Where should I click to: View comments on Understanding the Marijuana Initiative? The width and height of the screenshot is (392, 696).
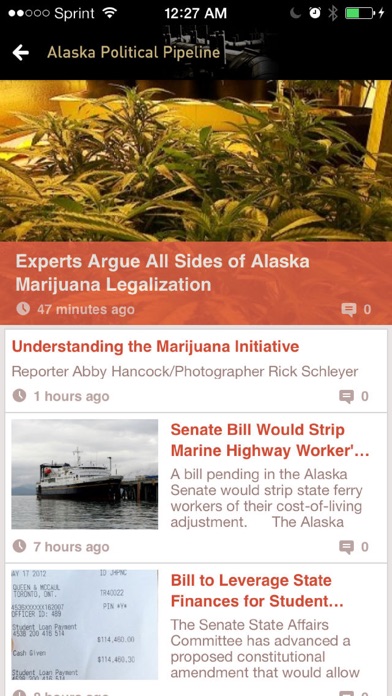coord(354,396)
